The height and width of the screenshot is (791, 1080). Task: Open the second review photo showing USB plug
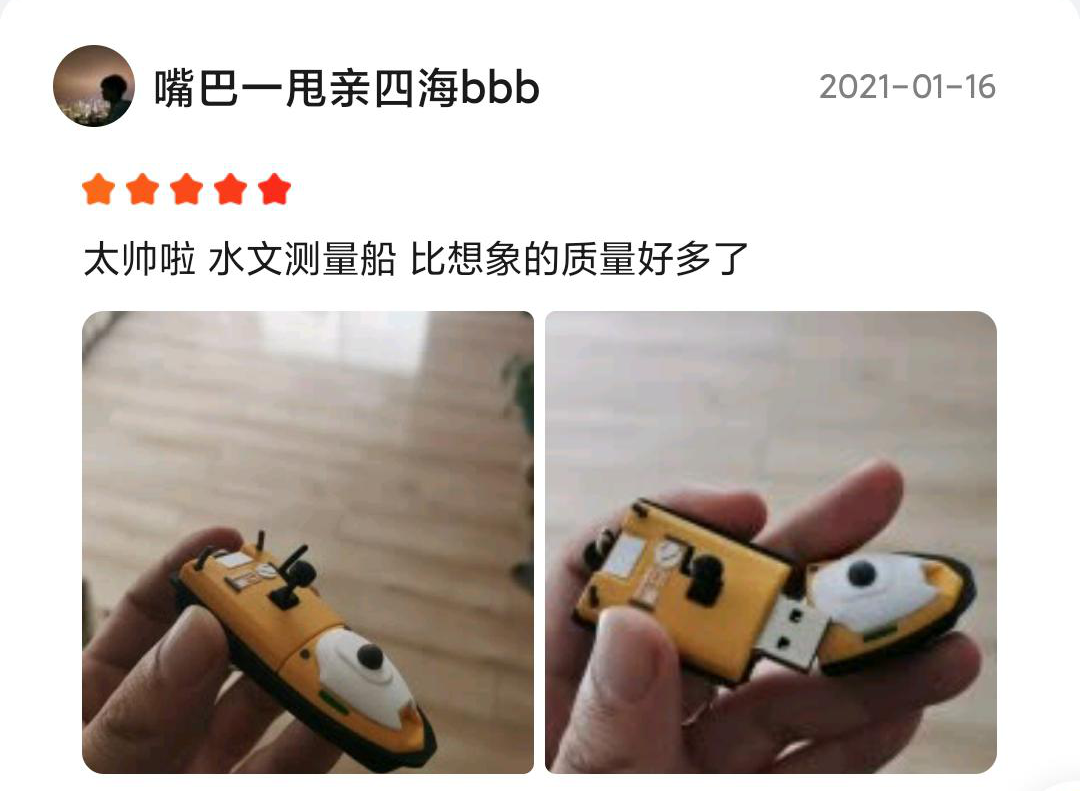tap(770, 542)
